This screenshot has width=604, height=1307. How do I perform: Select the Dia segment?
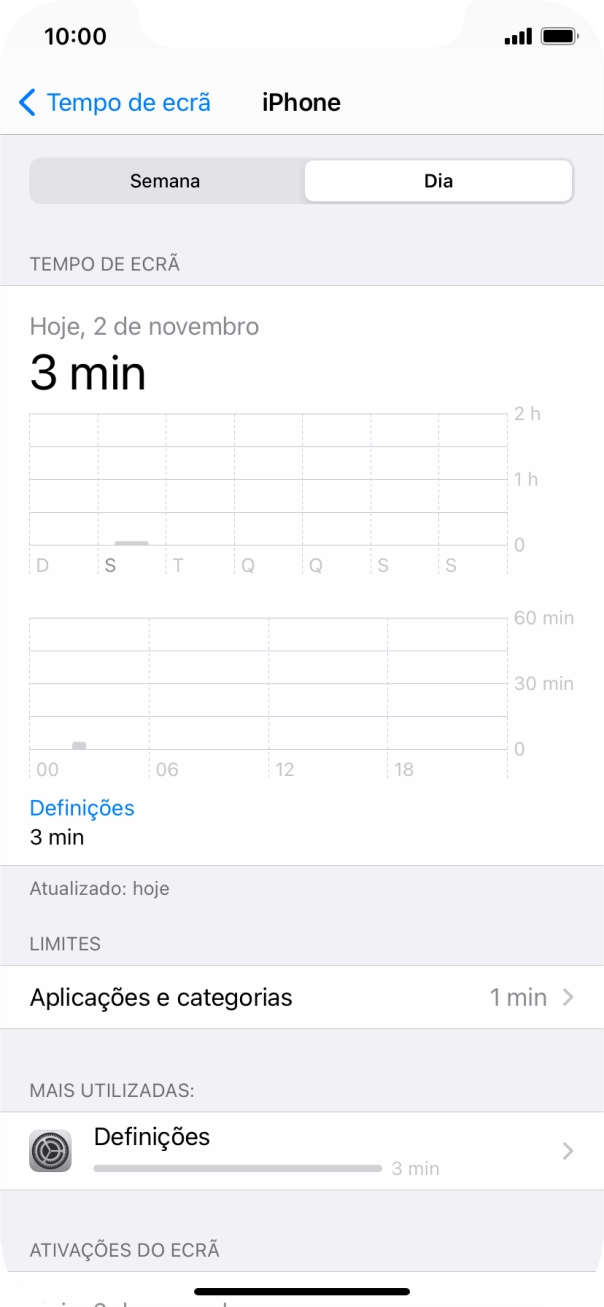pyautogui.click(x=438, y=181)
